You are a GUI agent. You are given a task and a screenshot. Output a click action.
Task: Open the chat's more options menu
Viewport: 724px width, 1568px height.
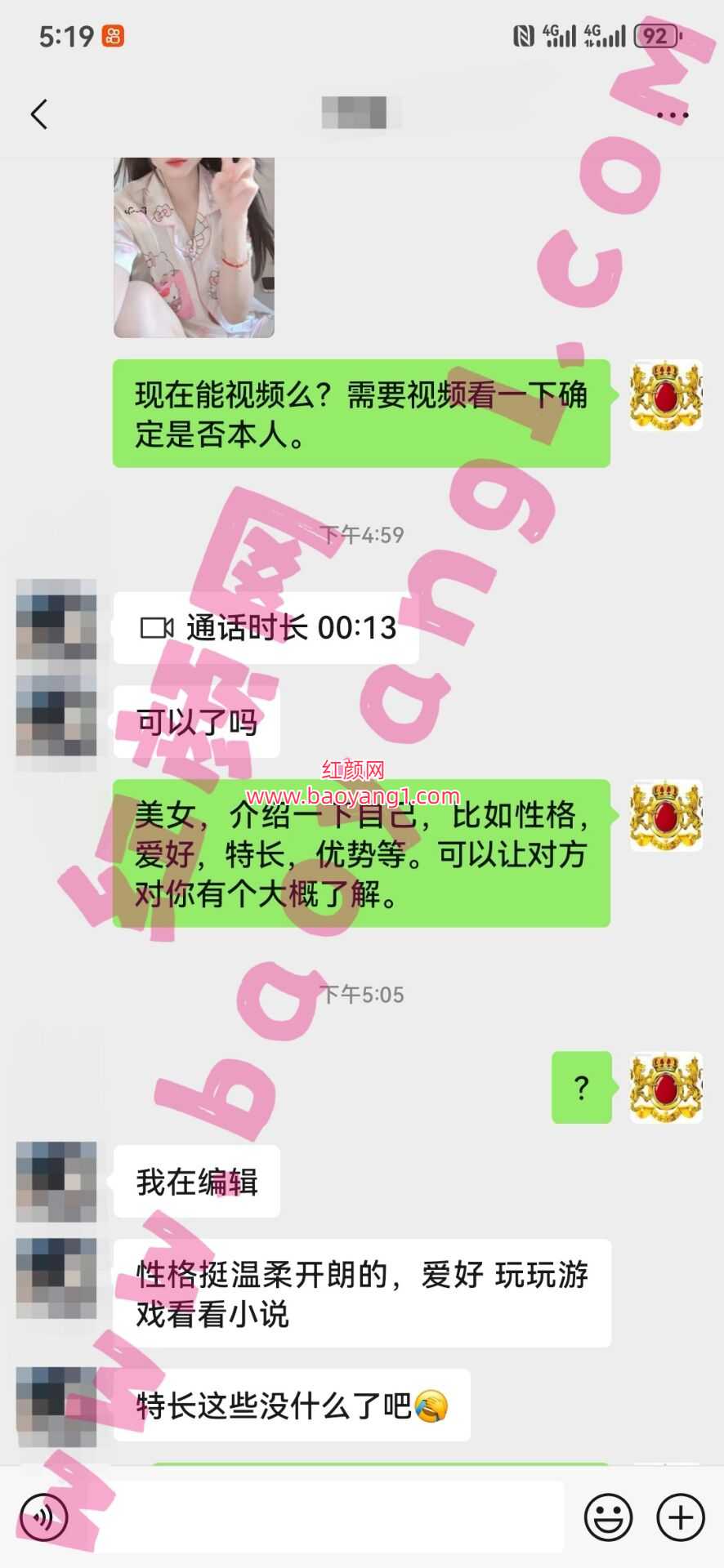coord(672,115)
